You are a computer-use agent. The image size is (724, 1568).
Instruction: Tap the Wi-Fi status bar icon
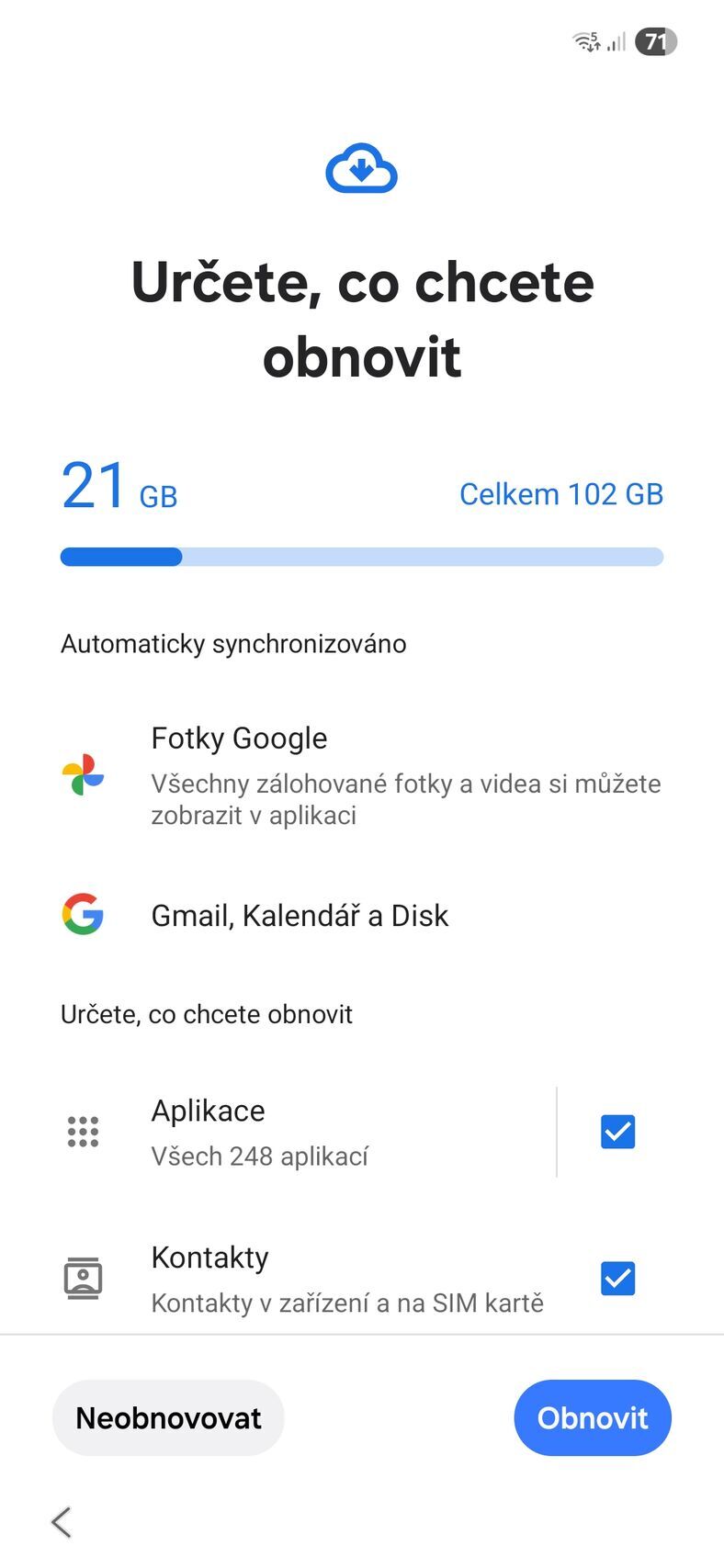click(585, 41)
